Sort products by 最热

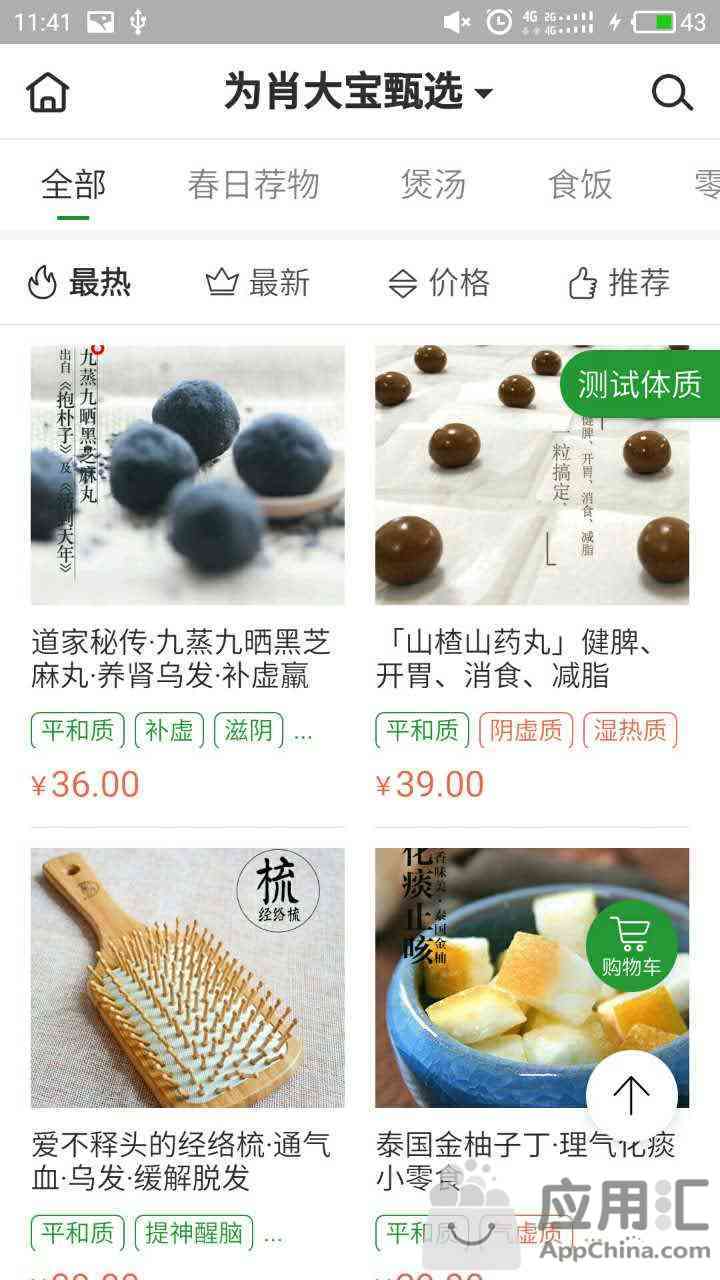(80, 283)
